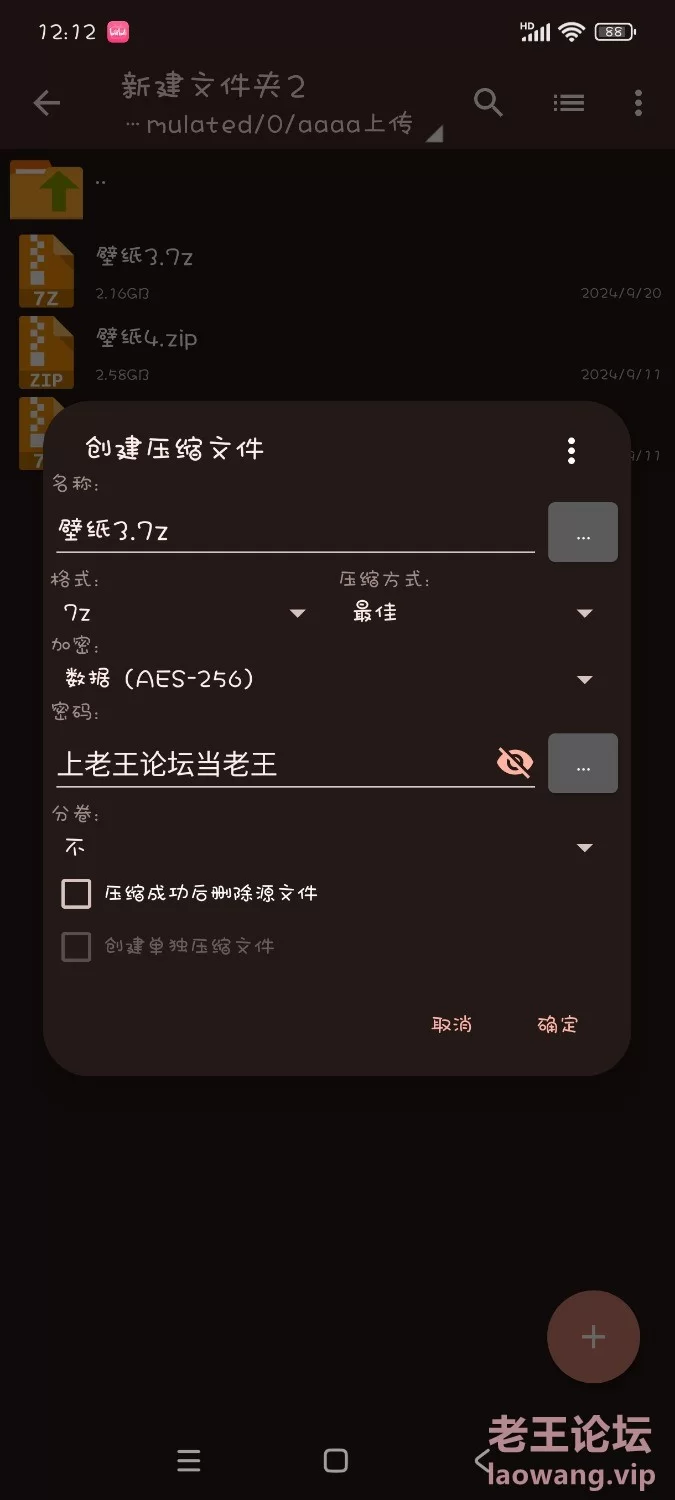Check 压缩成功后删除源文件 checkbox
Image resolution: width=675 pixels, height=1500 pixels.
(x=77, y=893)
